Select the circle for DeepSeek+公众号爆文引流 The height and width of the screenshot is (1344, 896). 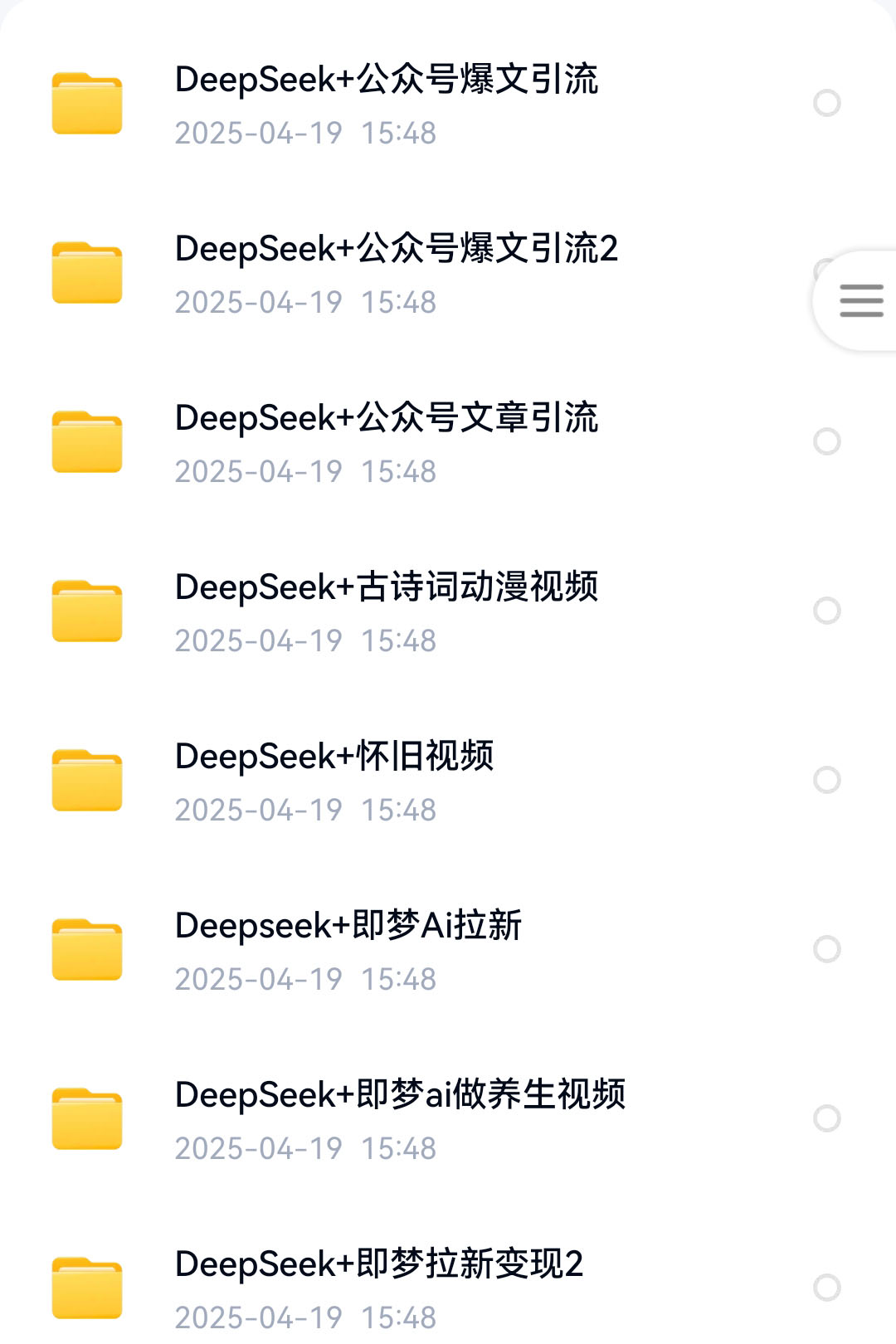pos(826,103)
